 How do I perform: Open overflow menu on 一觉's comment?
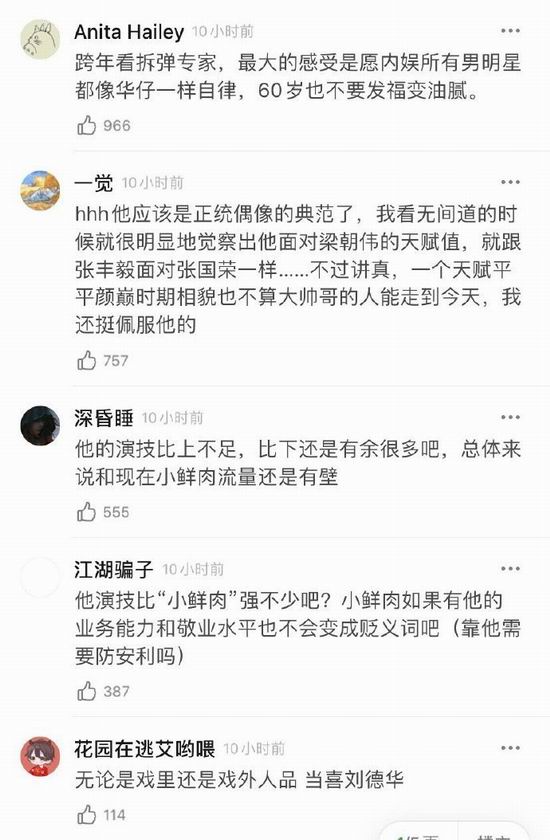coord(510,182)
